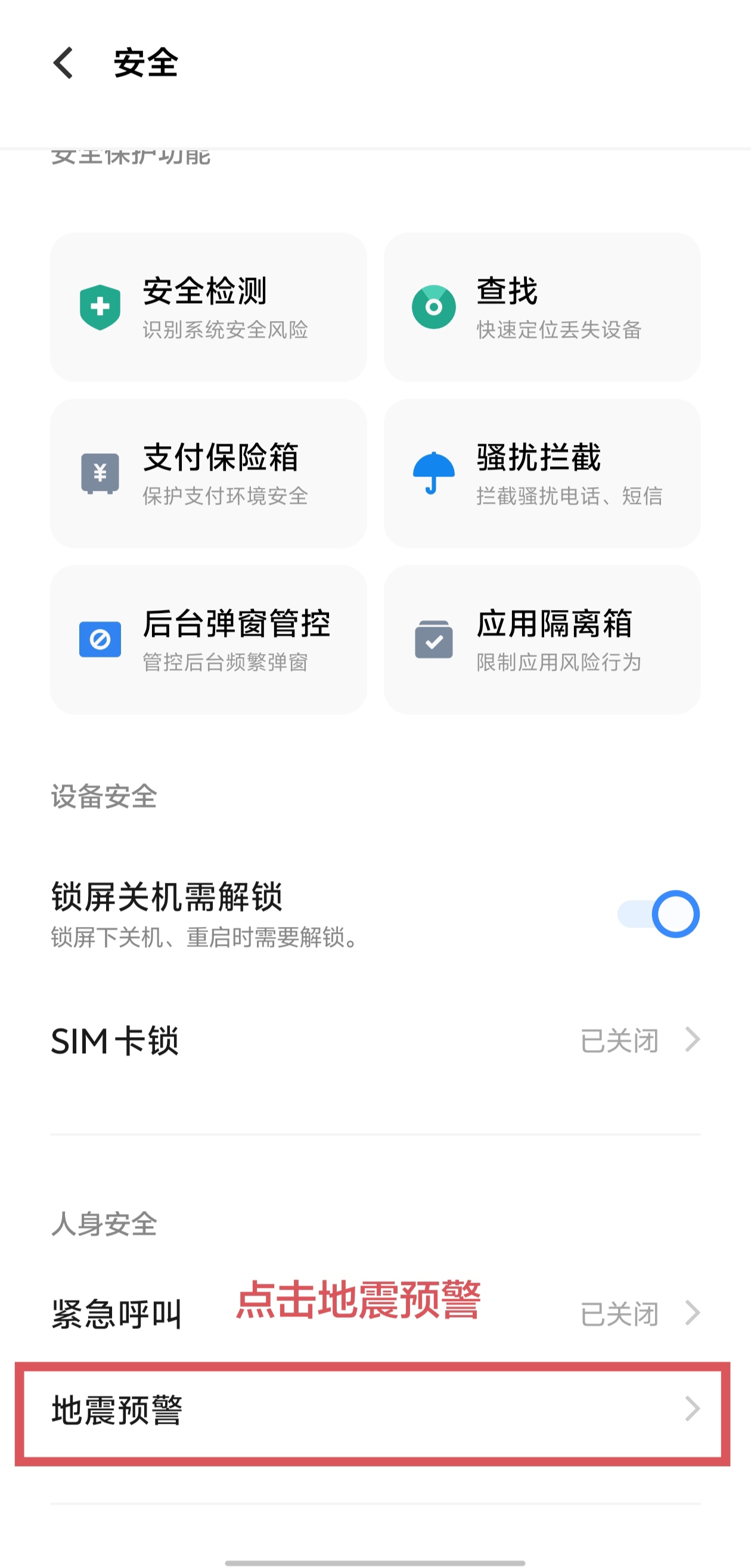
Task: Toggle the 锁屏关机需解锁 switch
Action: (659, 914)
